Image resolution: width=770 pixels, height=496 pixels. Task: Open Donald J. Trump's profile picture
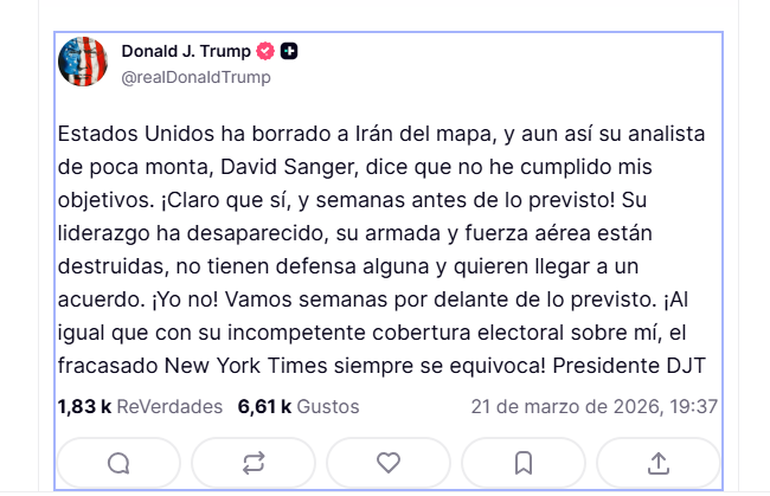[x=83, y=62]
